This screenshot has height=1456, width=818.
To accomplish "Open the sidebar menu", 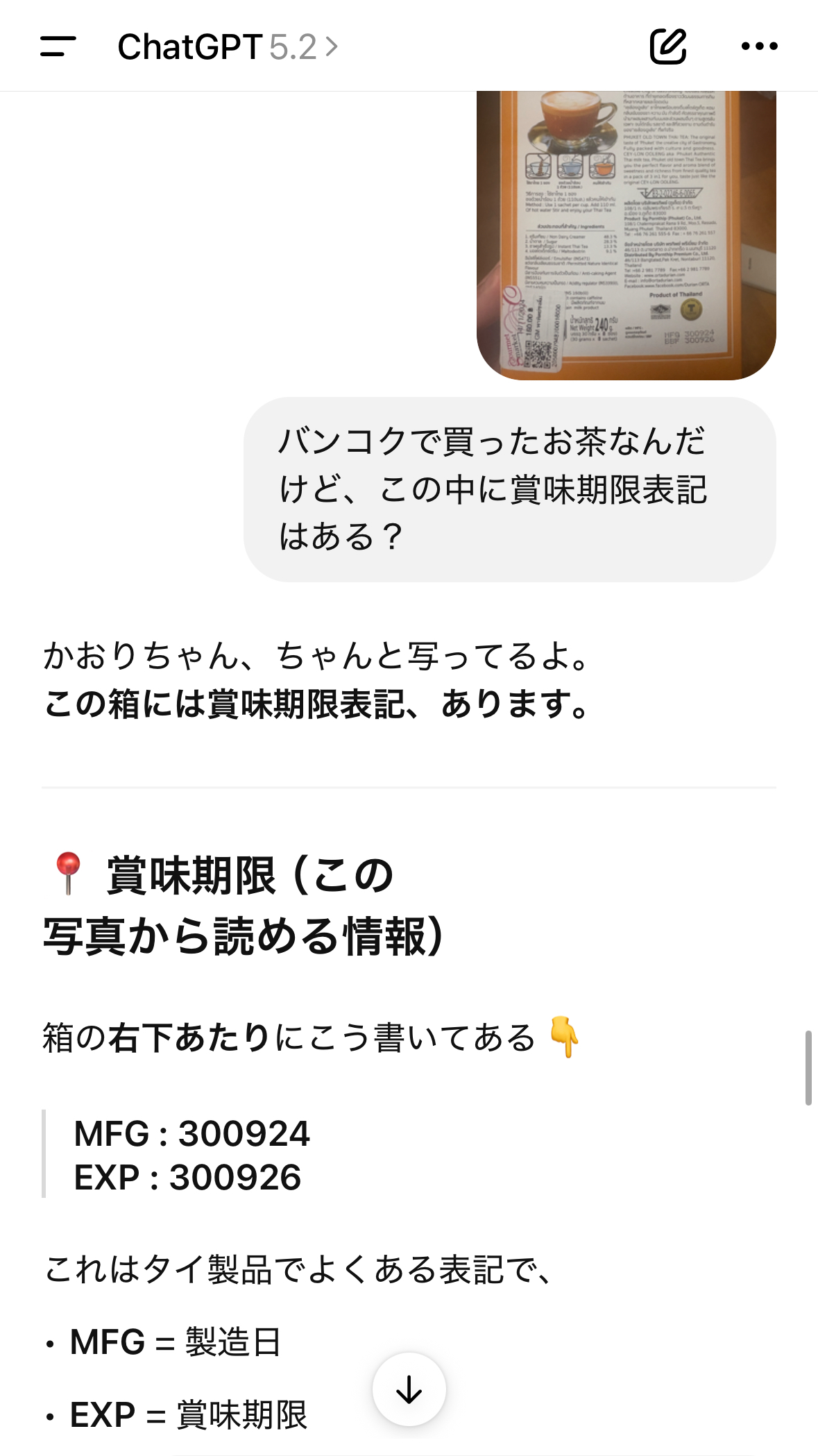I will pyautogui.click(x=58, y=46).
